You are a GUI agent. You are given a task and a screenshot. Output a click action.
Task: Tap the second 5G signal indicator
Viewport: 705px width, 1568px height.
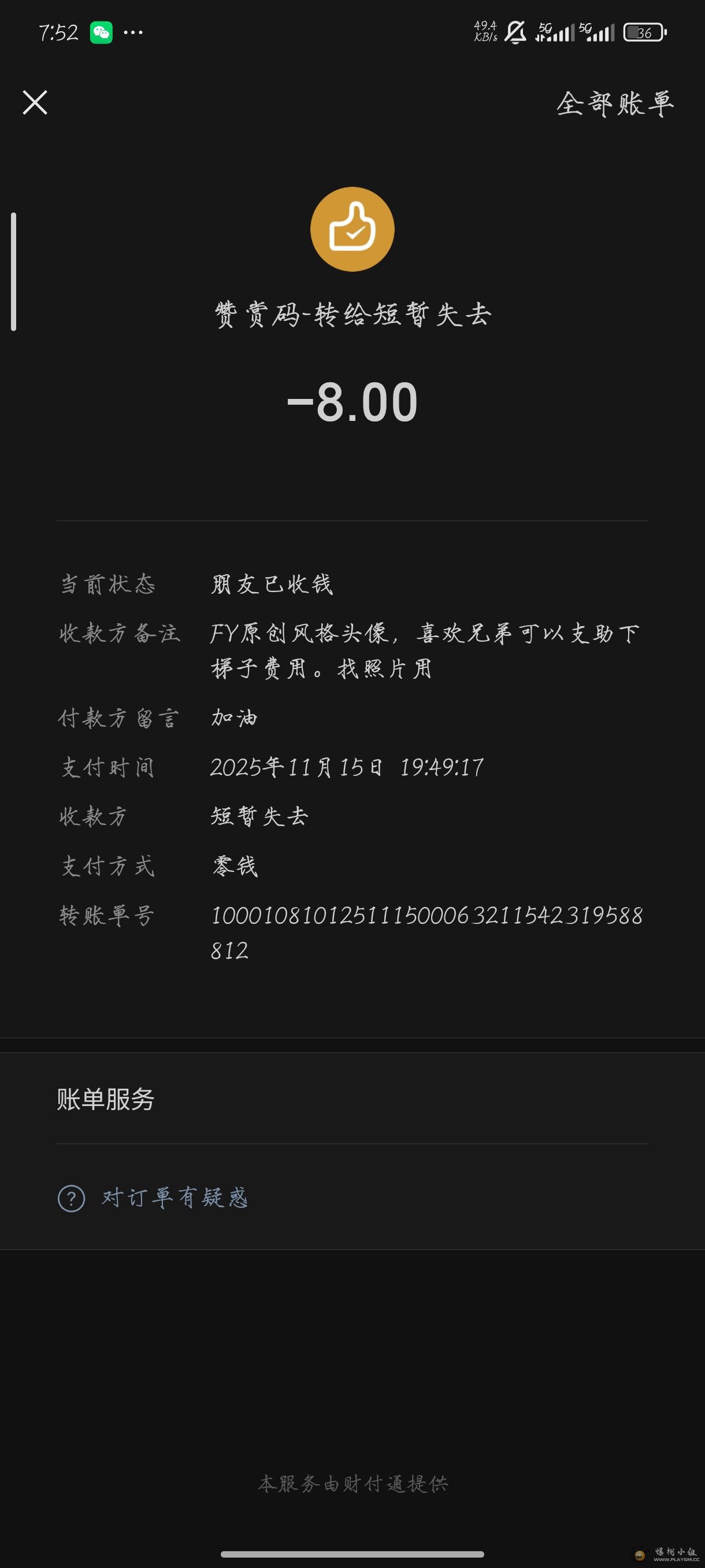tap(599, 32)
